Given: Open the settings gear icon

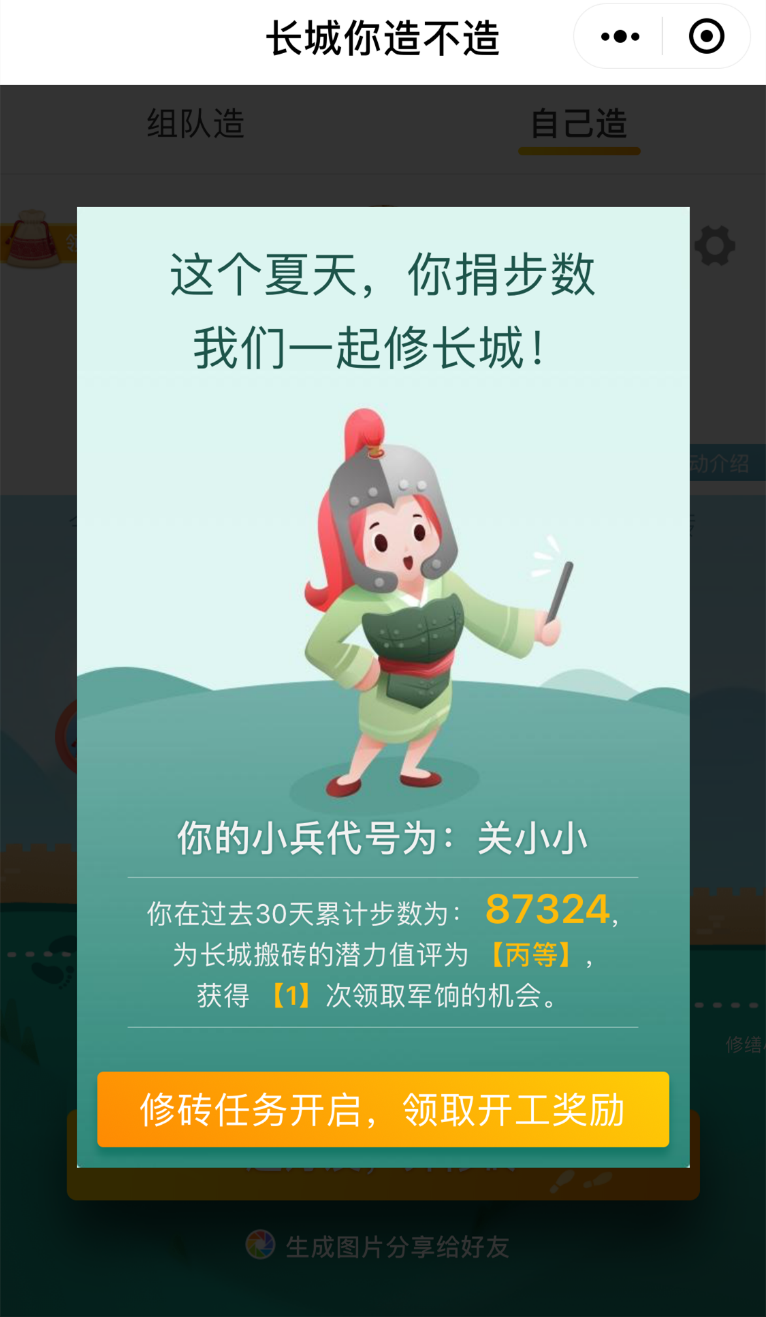Looking at the screenshot, I should (714, 246).
